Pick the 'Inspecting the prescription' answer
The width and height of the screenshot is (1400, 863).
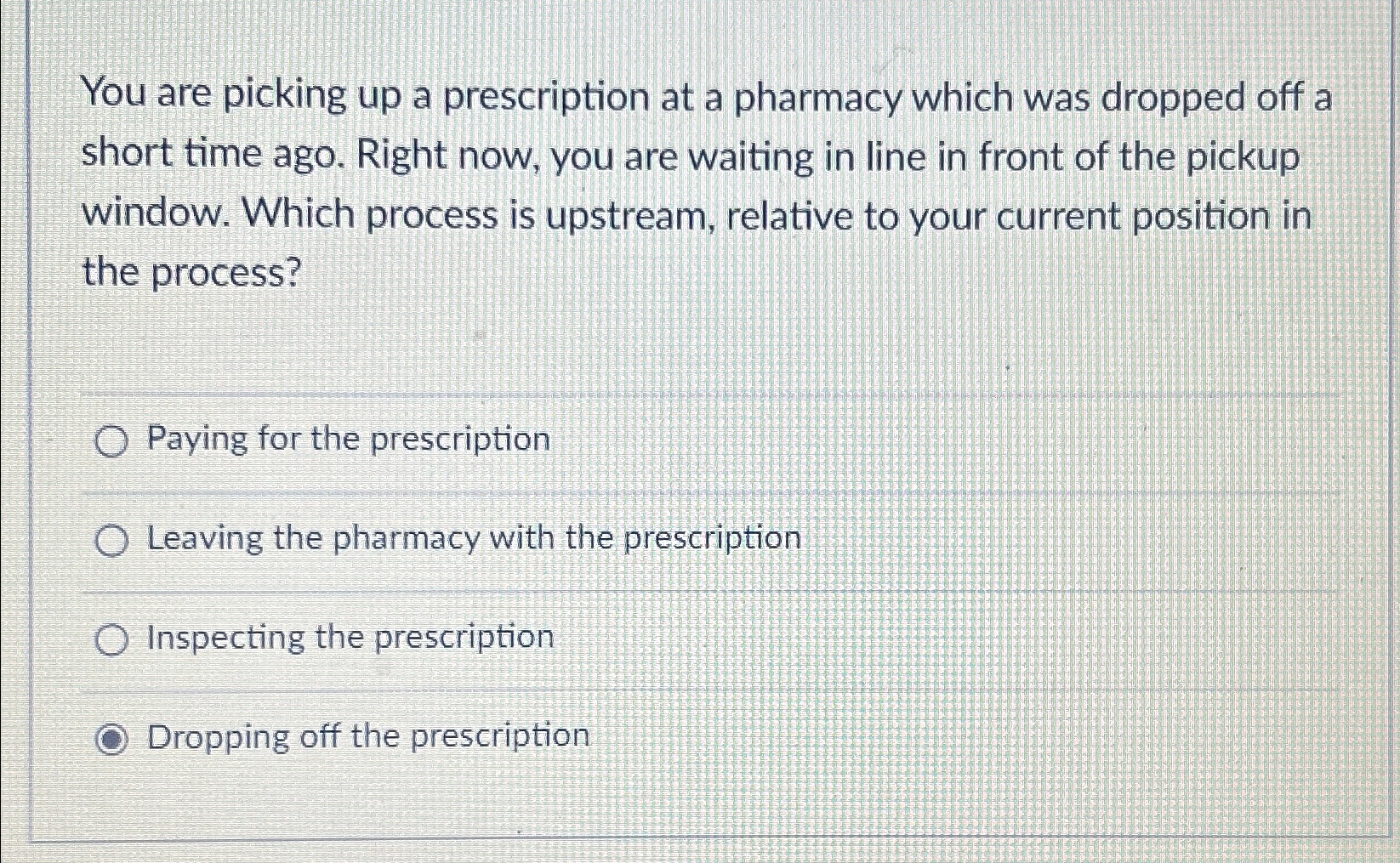coord(111,640)
